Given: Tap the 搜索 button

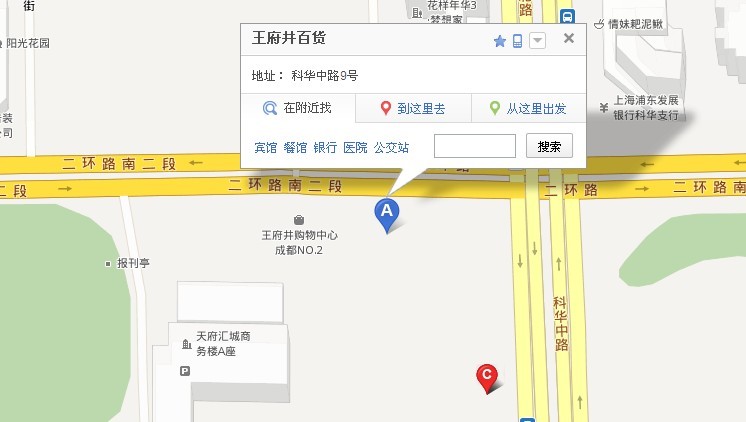Looking at the screenshot, I should (x=549, y=146).
